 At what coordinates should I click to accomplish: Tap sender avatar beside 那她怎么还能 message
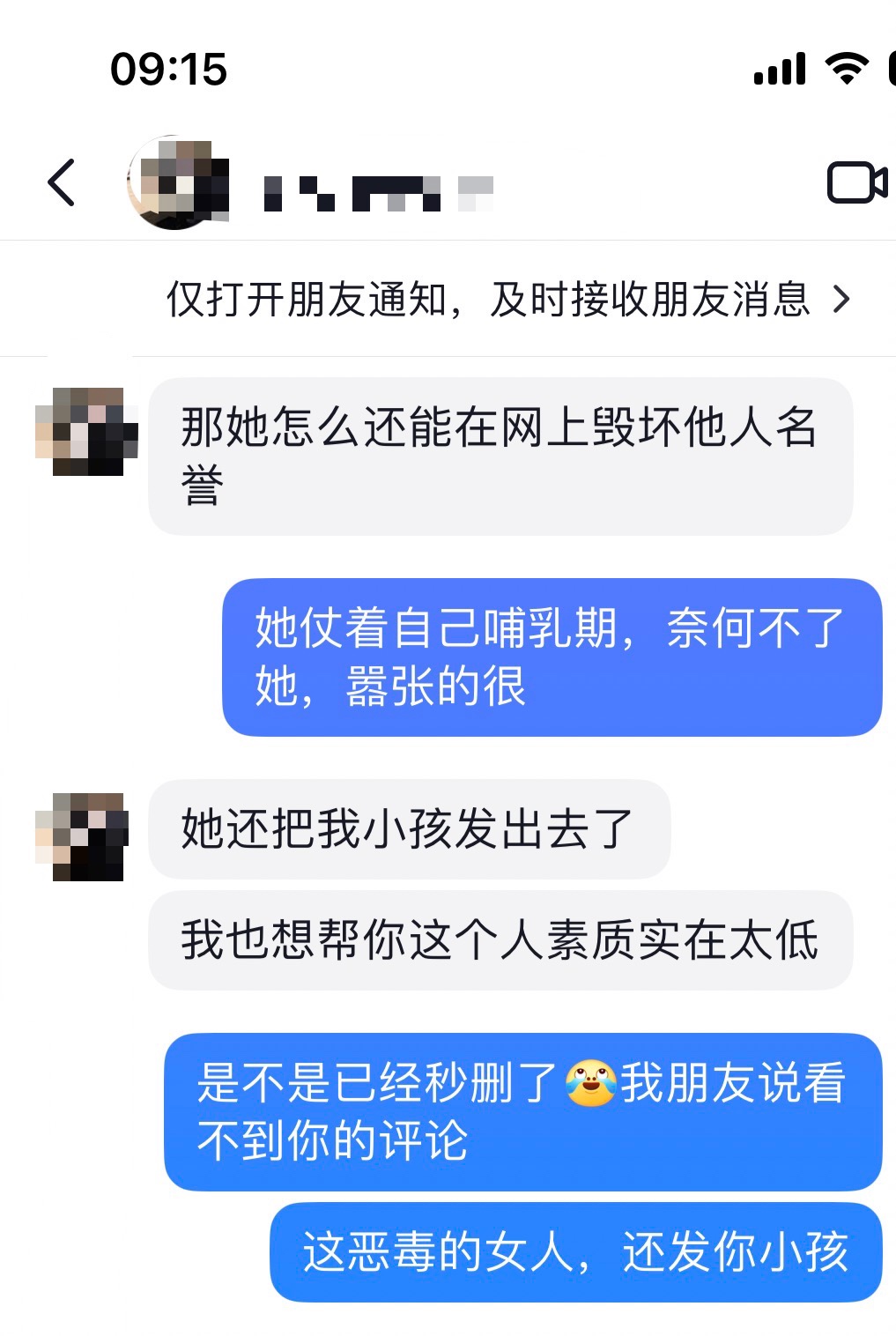pyautogui.click(x=86, y=432)
